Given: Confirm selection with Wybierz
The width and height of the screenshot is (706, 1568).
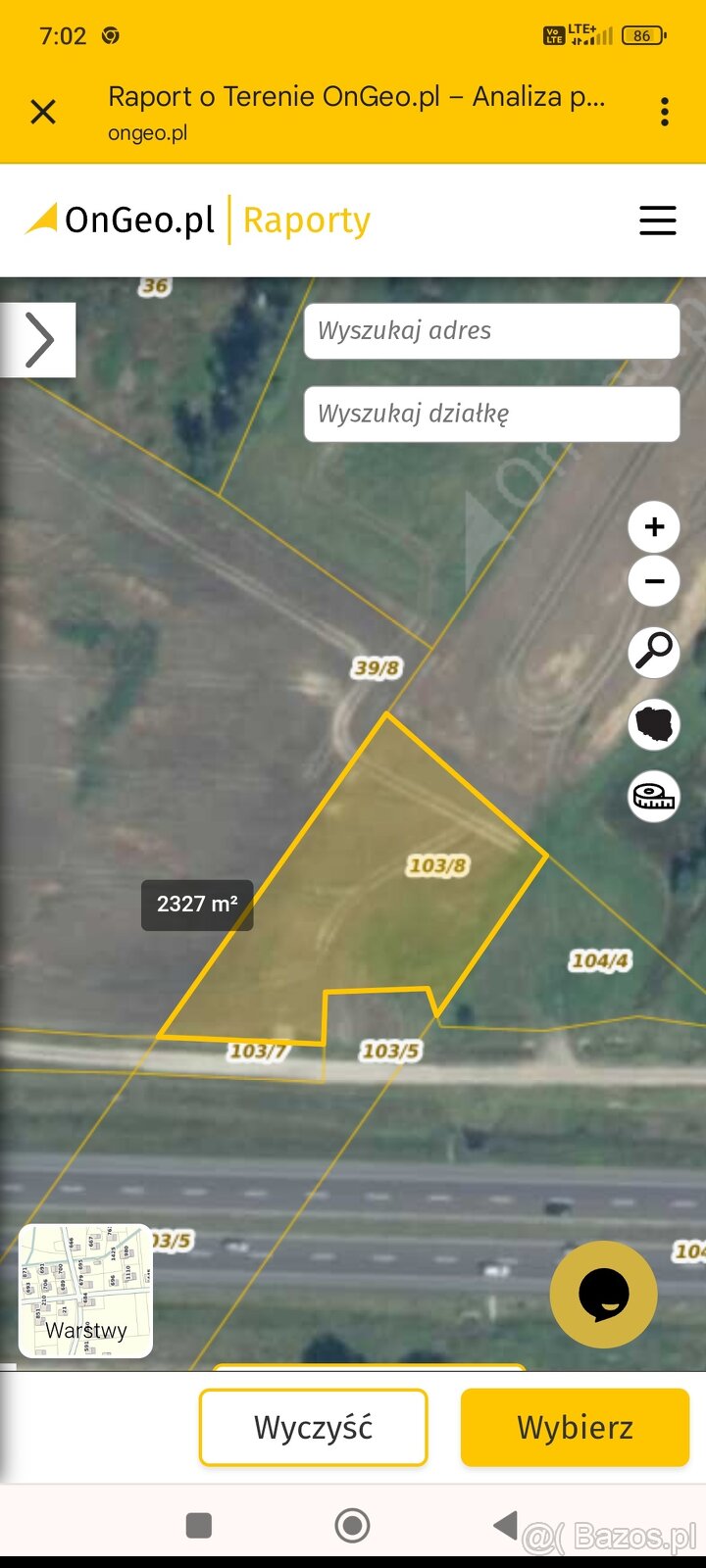Looking at the screenshot, I should click(575, 1427).
